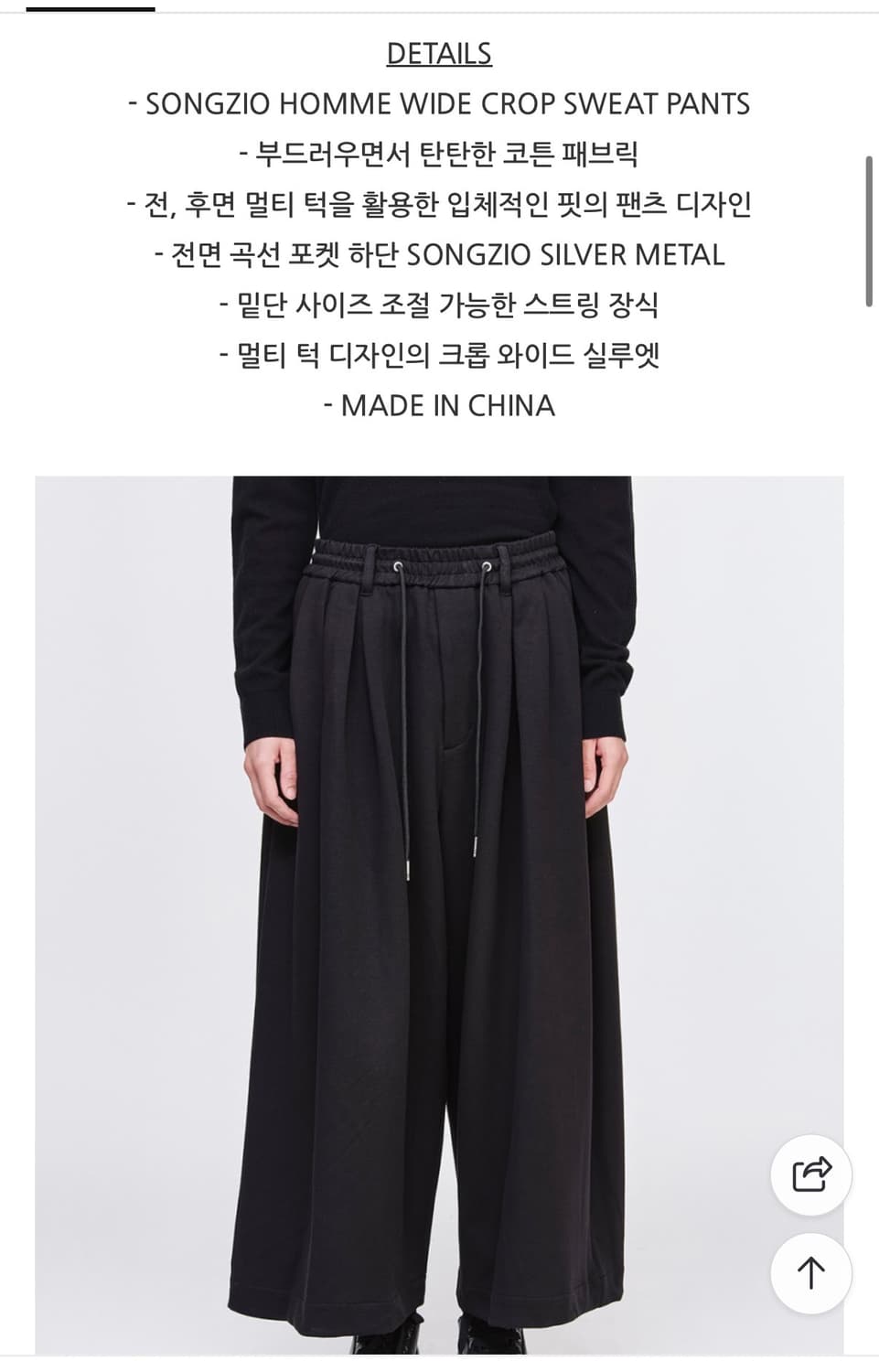Click the "MADE IN CHINA" detail line
The width and height of the screenshot is (879, 1372).
click(439, 402)
